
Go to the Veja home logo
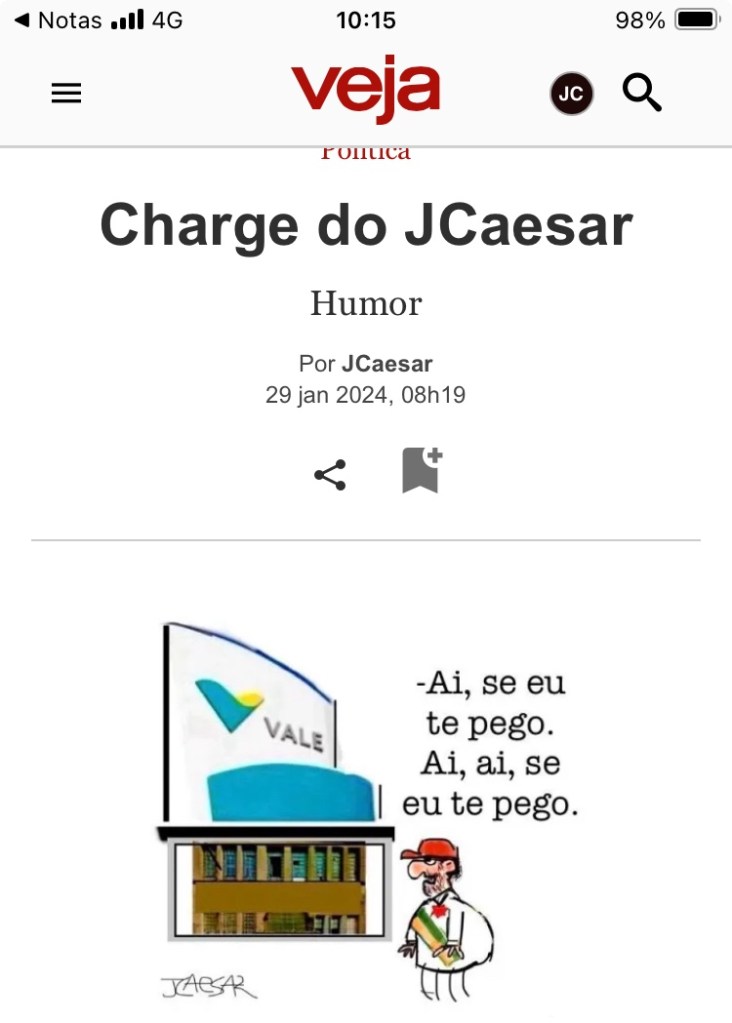pyautogui.click(x=366, y=90)
